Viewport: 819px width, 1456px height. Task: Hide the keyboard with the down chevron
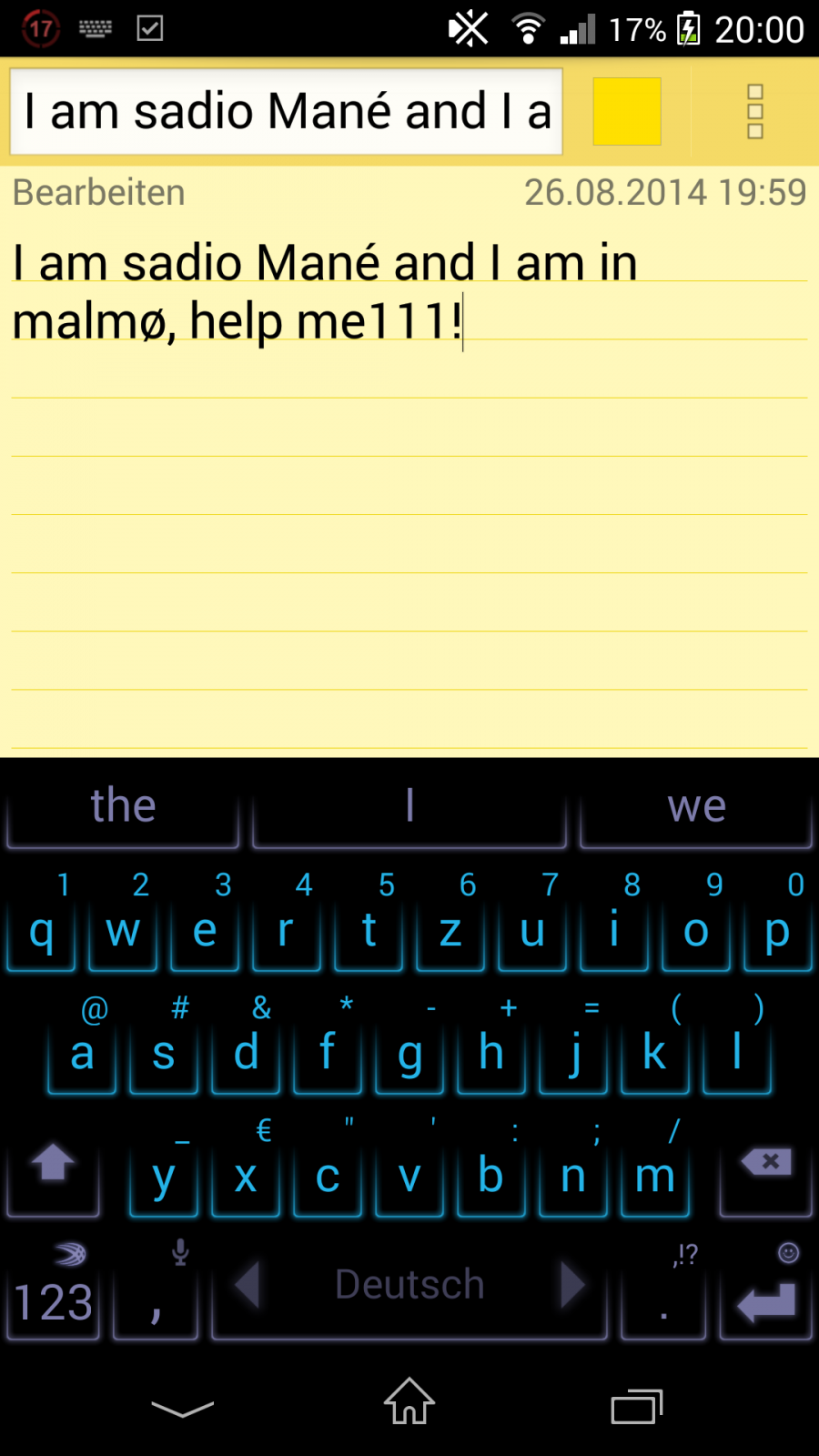click(182, 1409)
